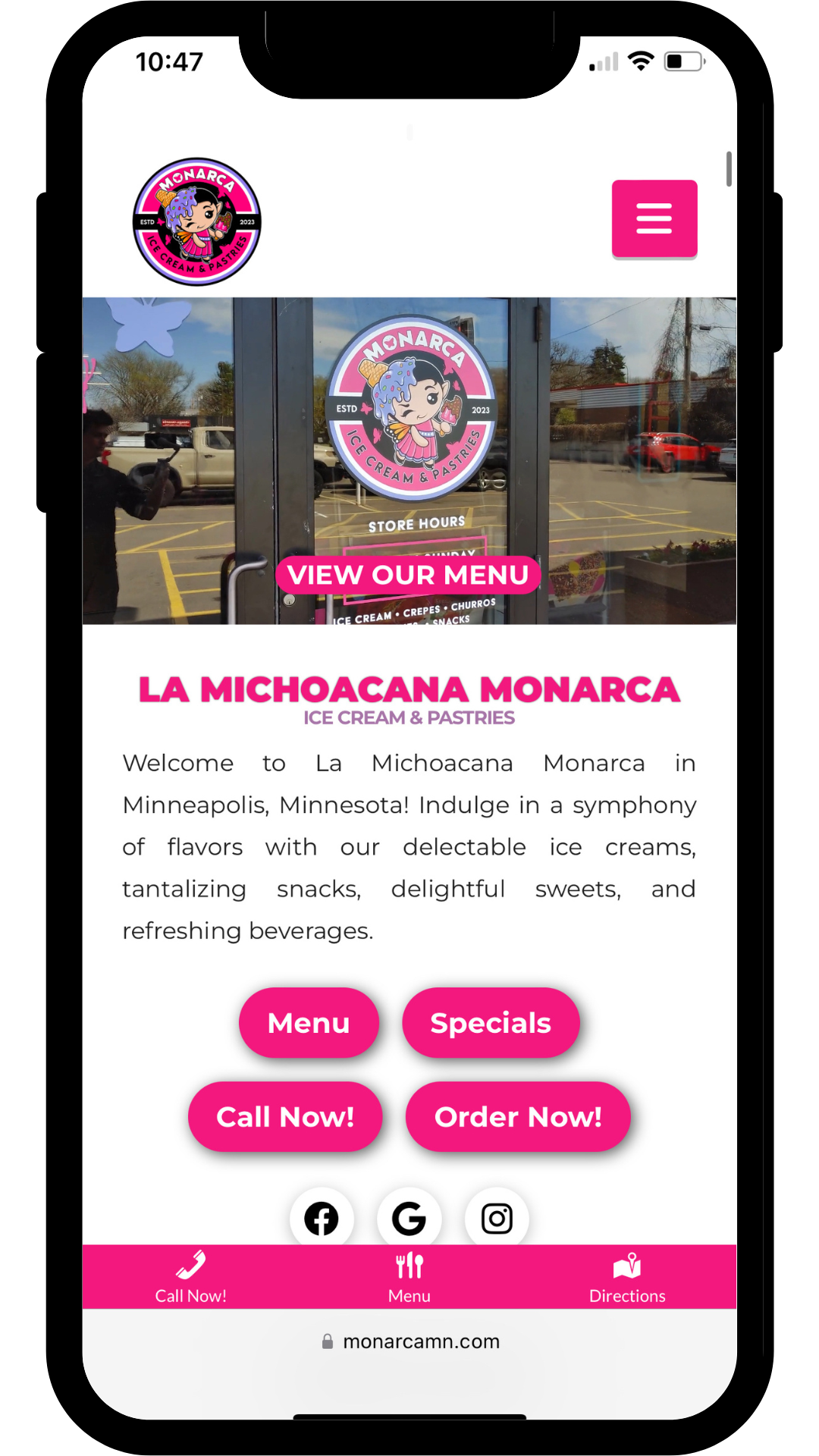Screen dimensions: 819x1456
Task: Visit the Instagram profile icon
Action: (x=497, y=1219)
